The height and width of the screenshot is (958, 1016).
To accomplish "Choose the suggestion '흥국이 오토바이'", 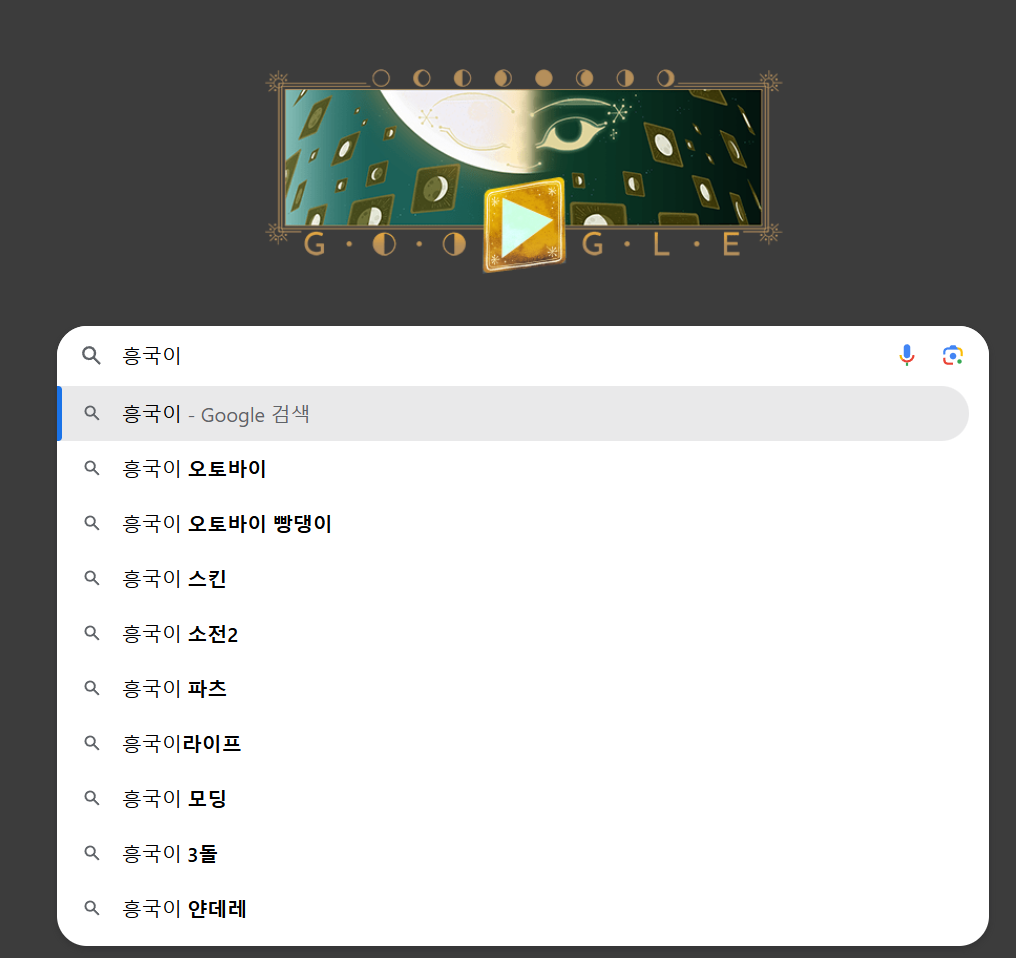I will tap(195, 469).
